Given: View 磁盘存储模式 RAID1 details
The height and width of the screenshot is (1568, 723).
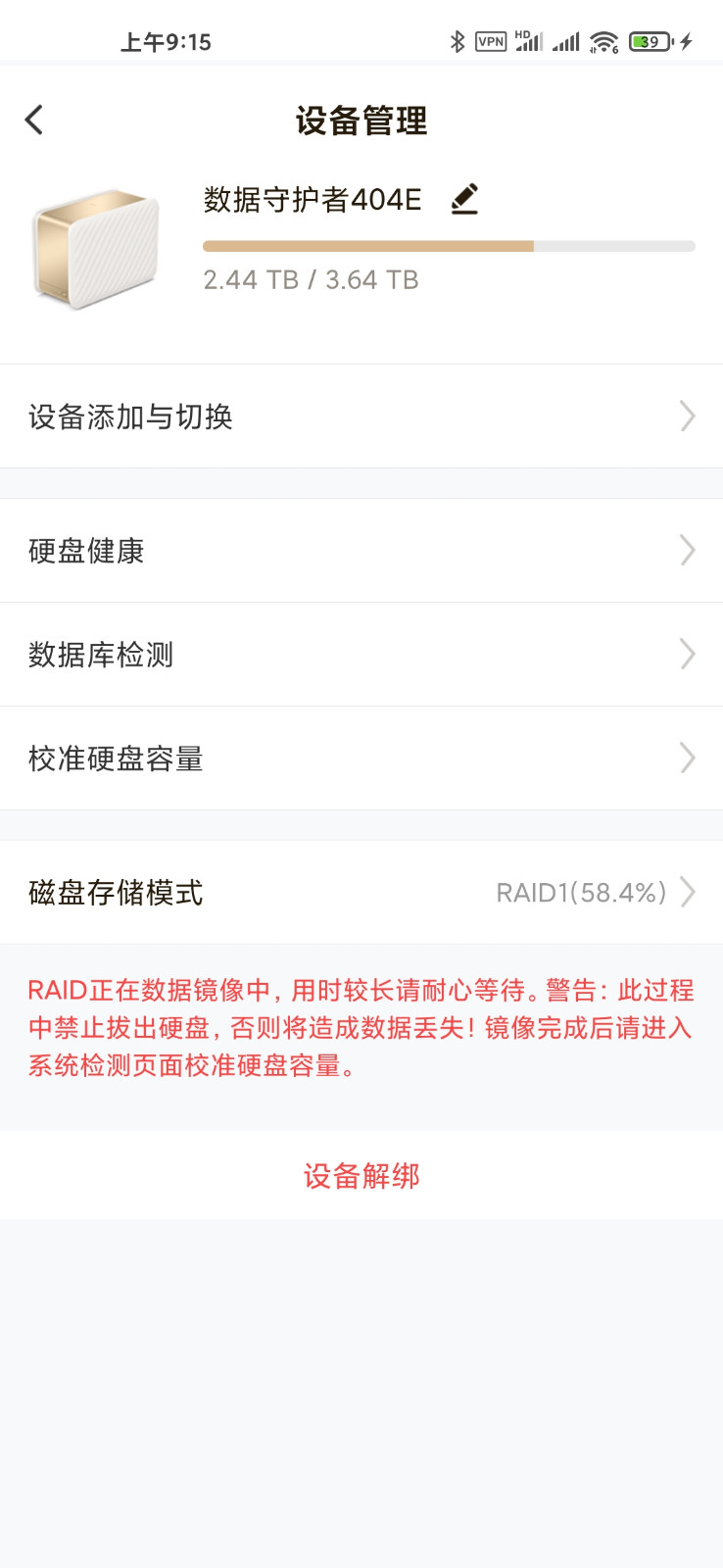Looking at the screenshot, I should [x=361, y=893].
